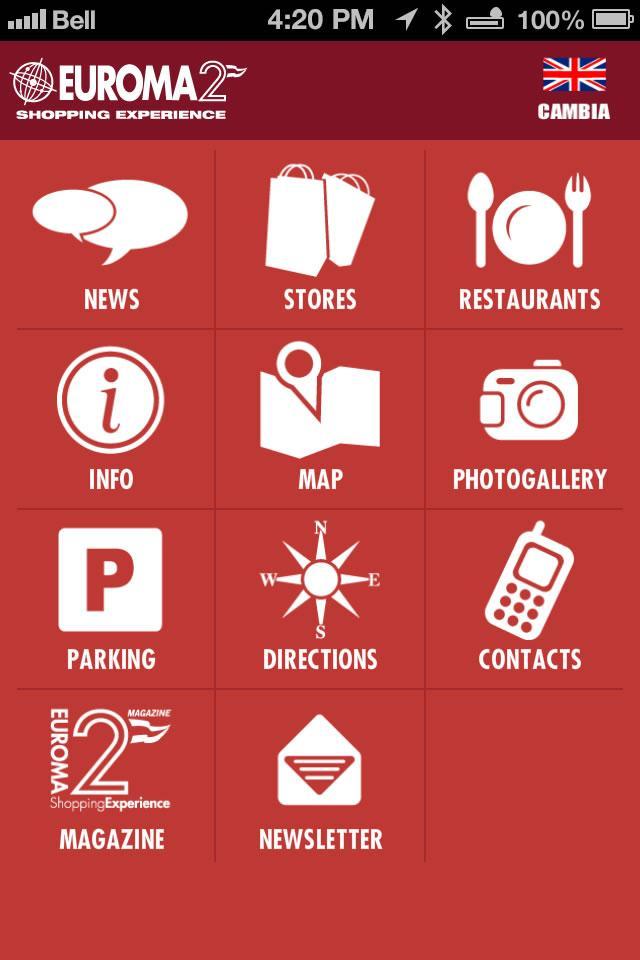
Task: Open the Contacts page
Action: coord(529,600)
